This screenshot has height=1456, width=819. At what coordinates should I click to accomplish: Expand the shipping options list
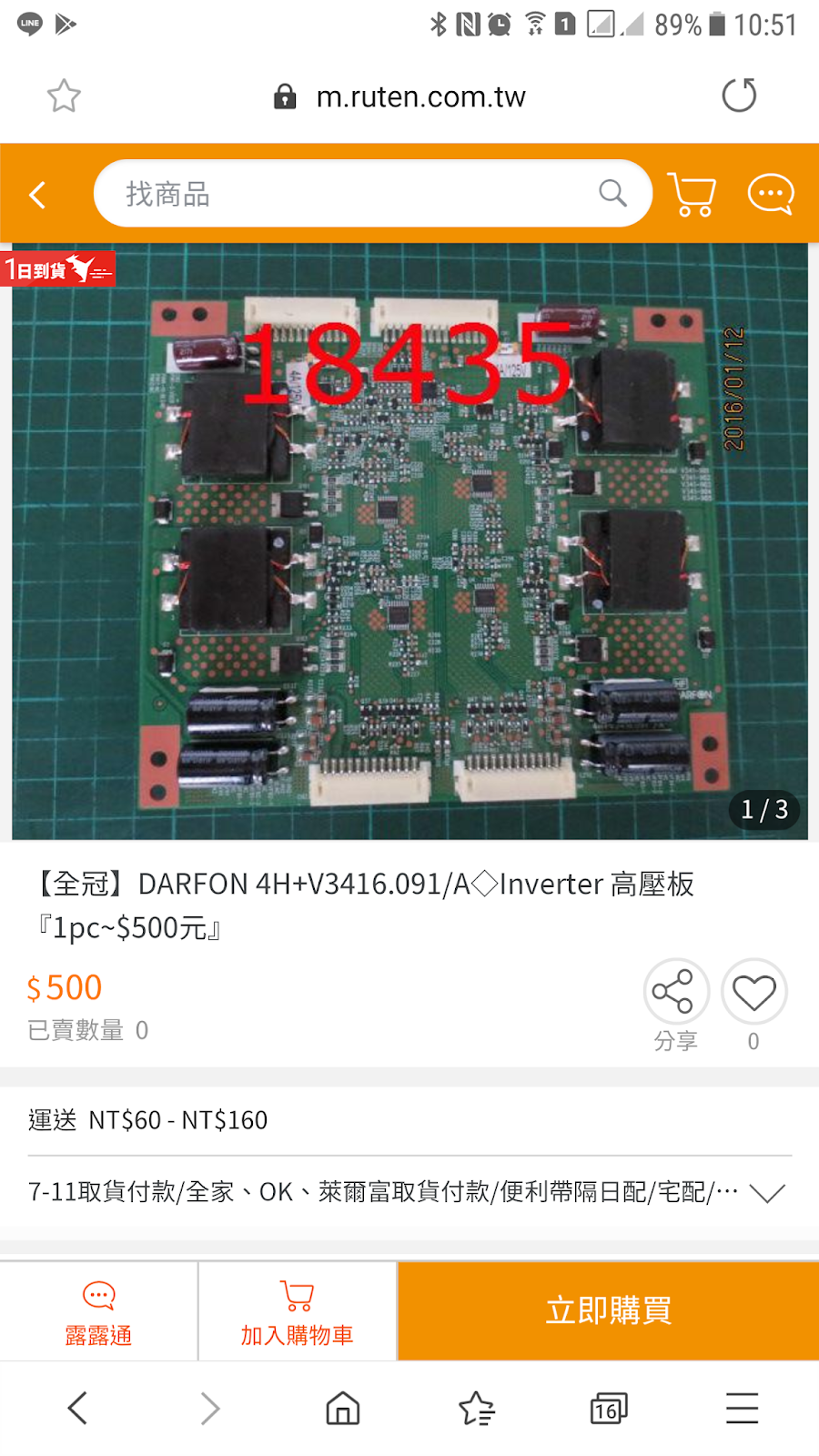tap(767, 1193)
